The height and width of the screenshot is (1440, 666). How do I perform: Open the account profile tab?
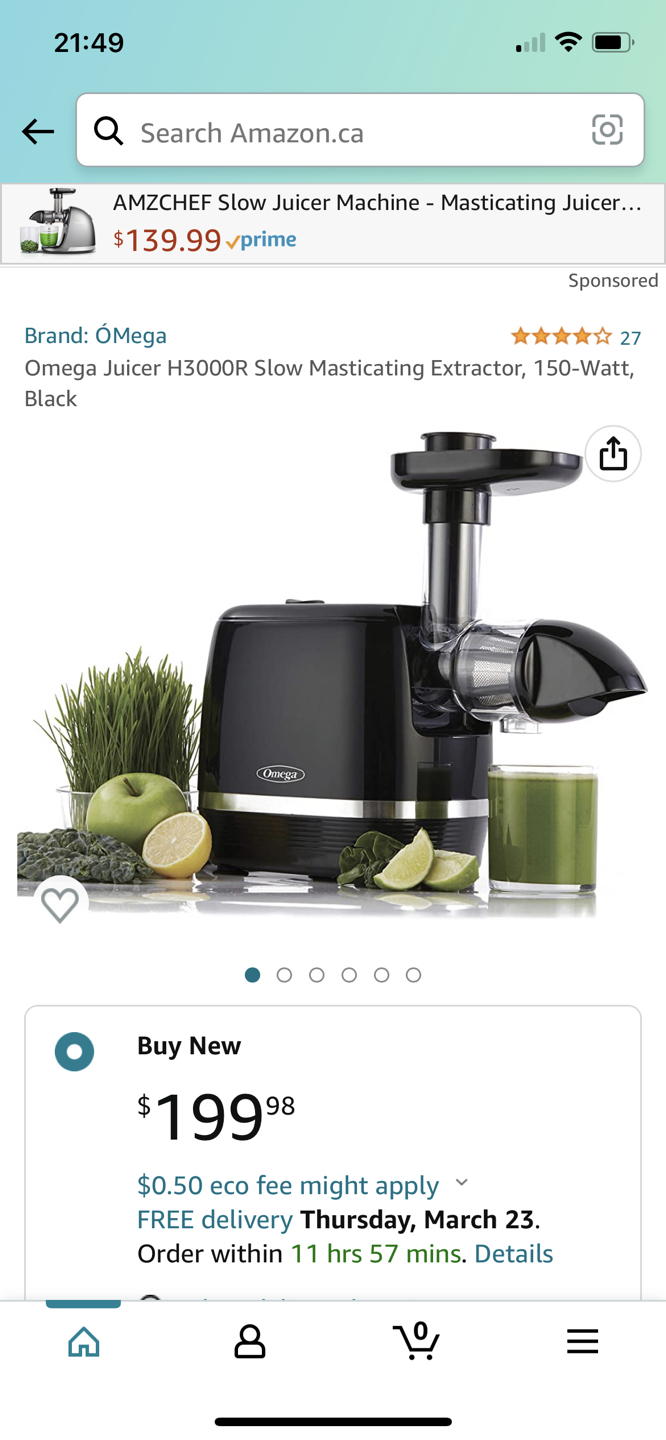(249, 1341)
